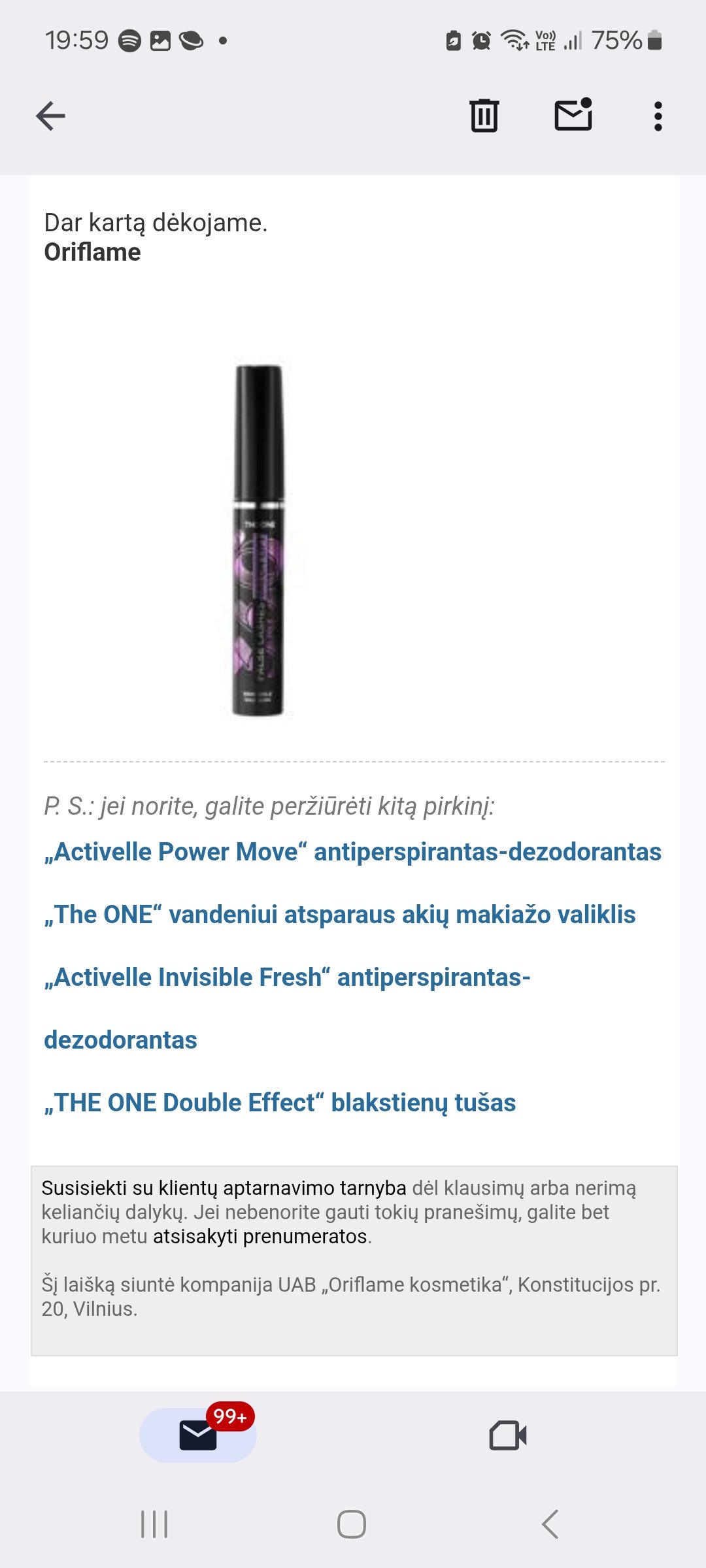
Task: Tap atsisakyti prenumeratos link
Action: point(261,1236)
